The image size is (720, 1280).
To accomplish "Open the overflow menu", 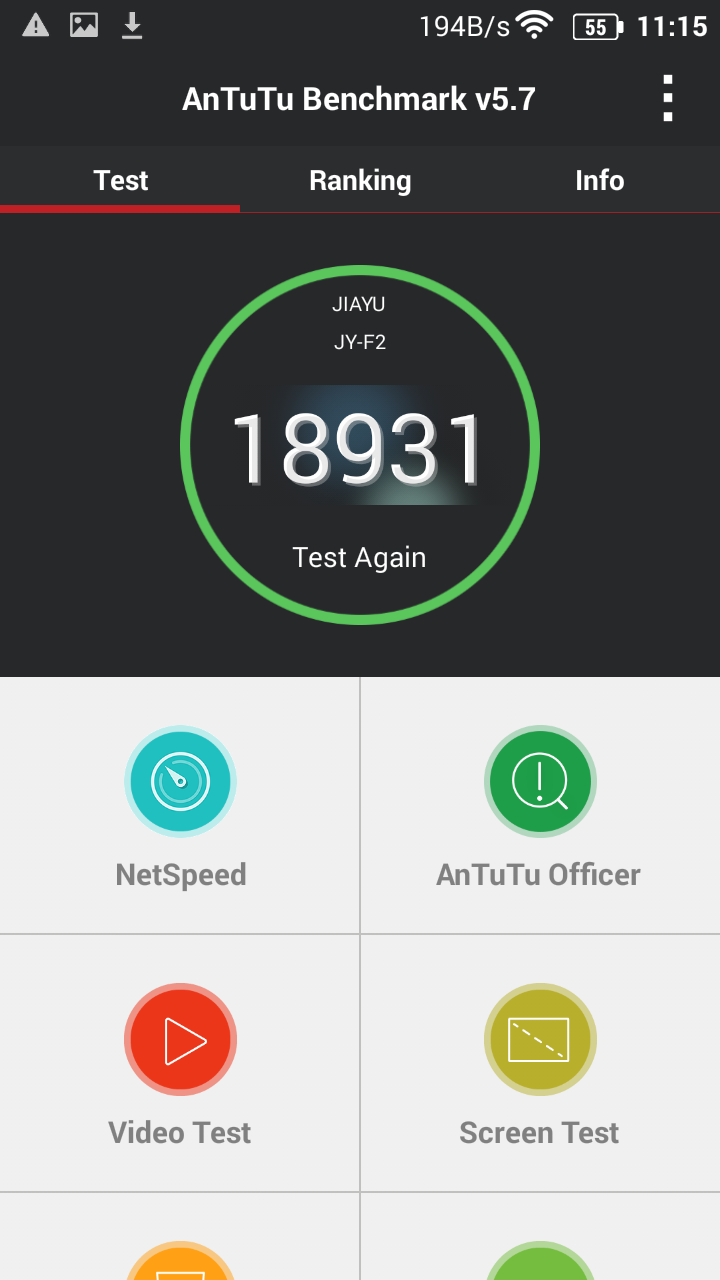I will (667, 99).
